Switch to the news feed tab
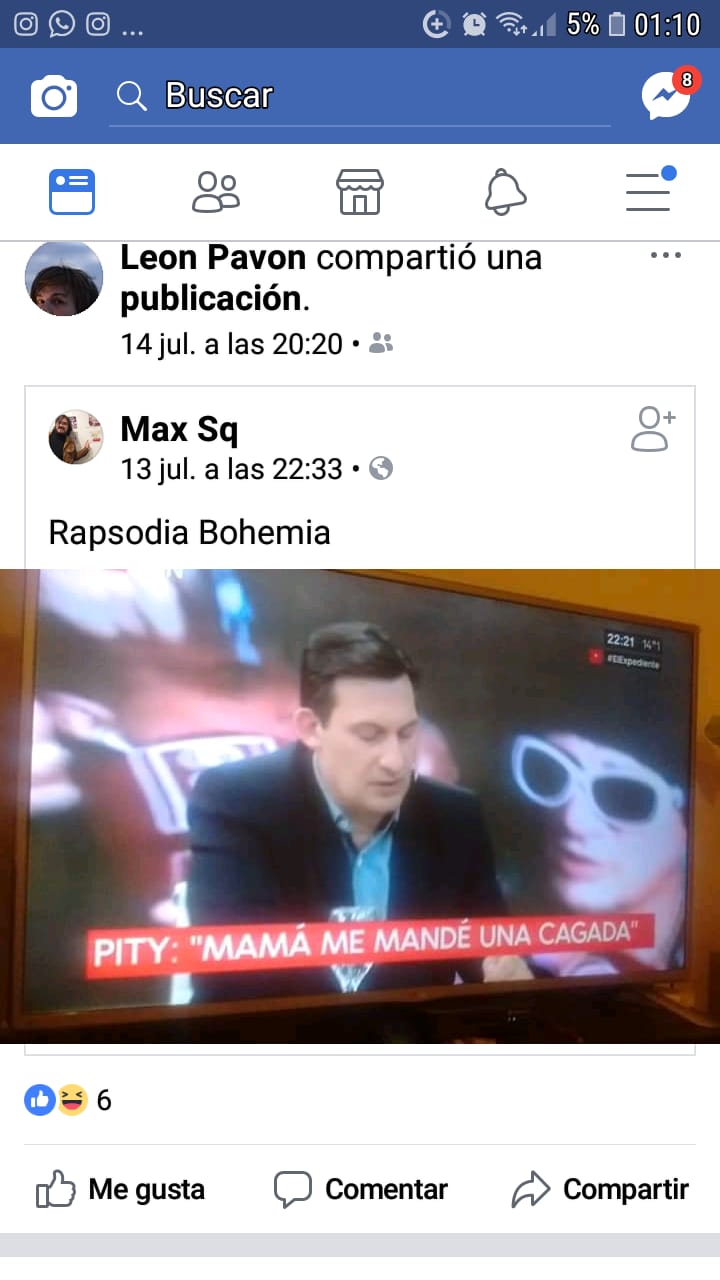720x1280 pixels. click(72, 191)
